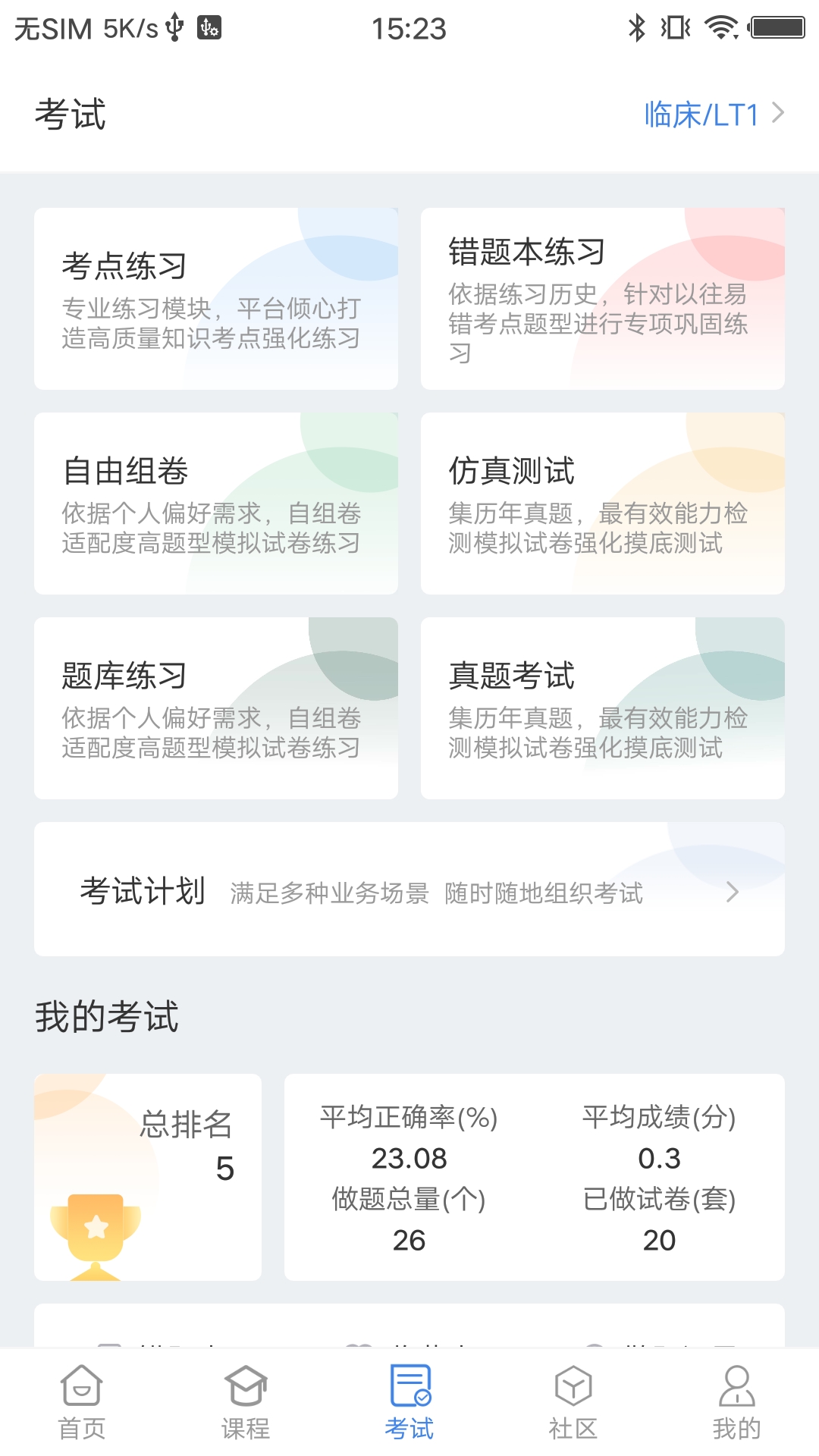
Task: Tap the Bluetooth icon in the status bar
Action: [635, 27]
